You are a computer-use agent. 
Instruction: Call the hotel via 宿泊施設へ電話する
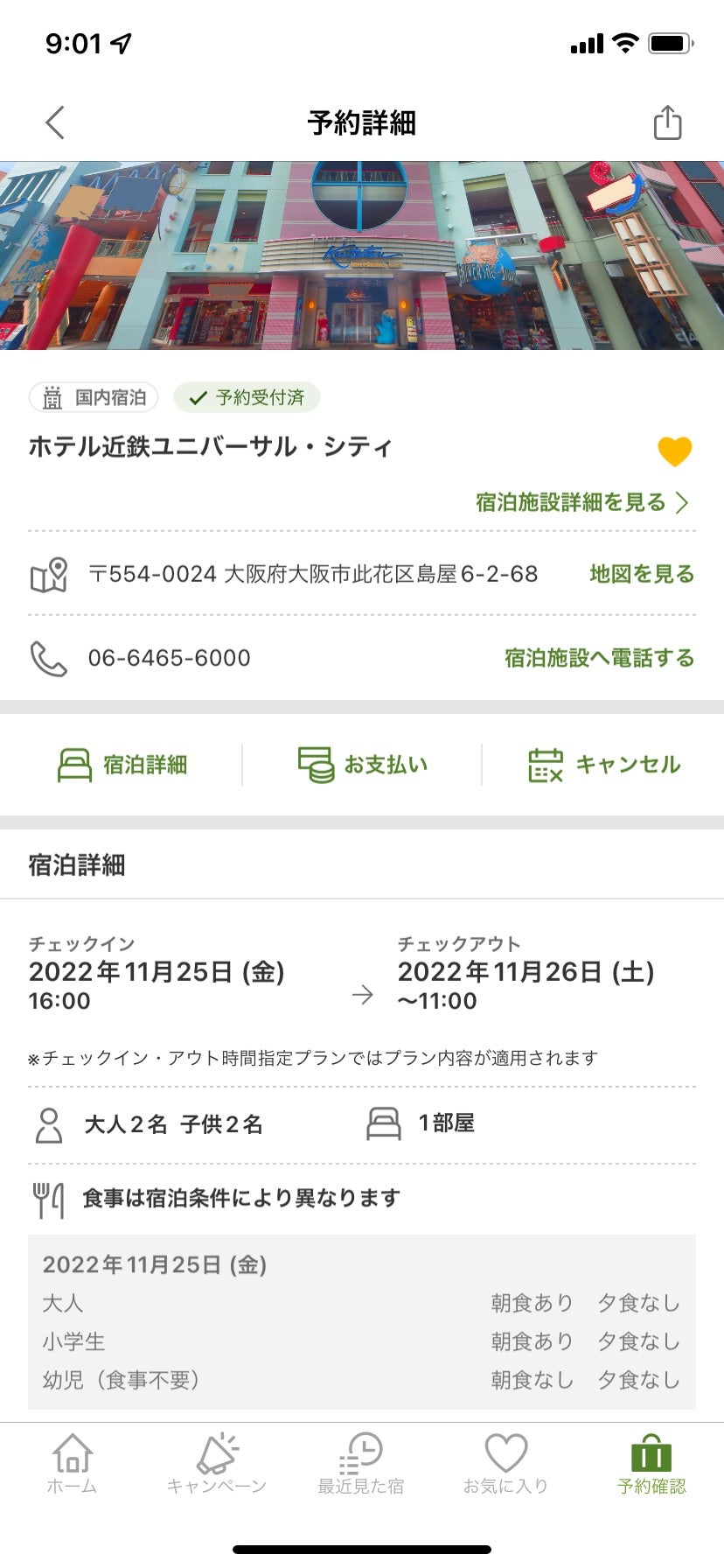tap(599, 658)
